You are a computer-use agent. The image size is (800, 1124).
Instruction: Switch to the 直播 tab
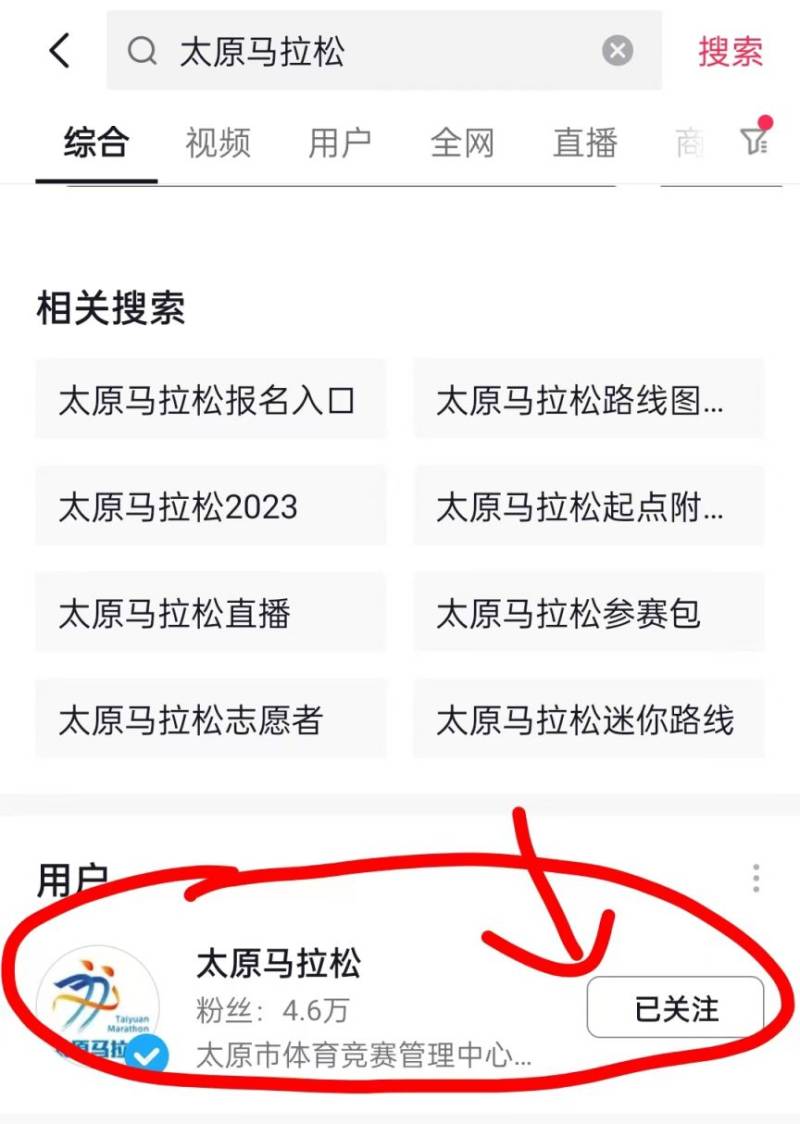coord(585,143)
